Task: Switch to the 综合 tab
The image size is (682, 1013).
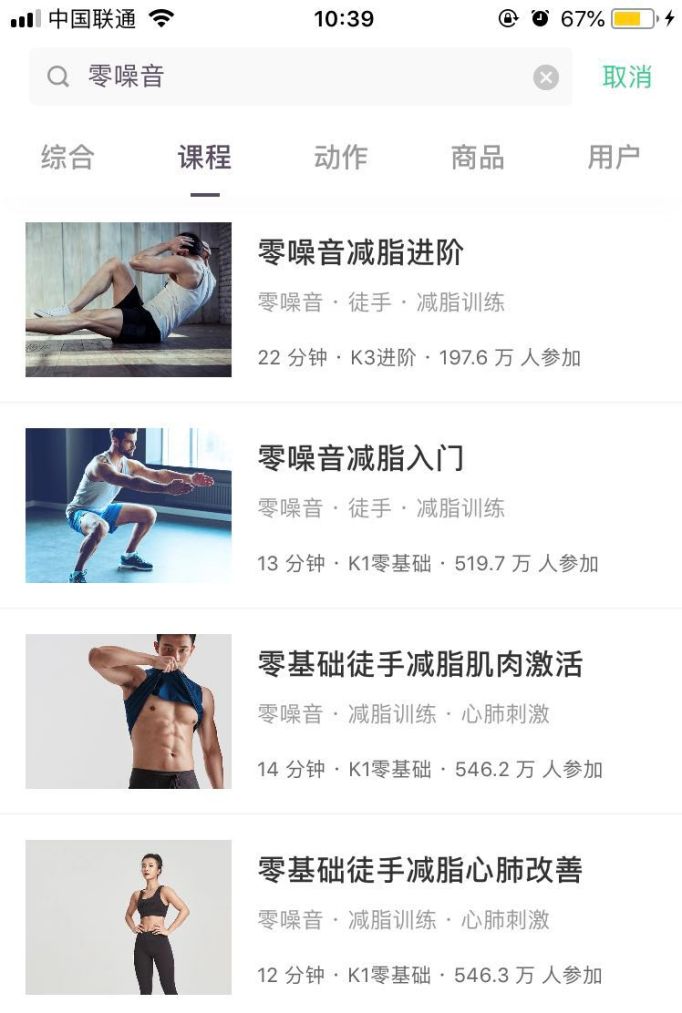Action: click(67, 157)
